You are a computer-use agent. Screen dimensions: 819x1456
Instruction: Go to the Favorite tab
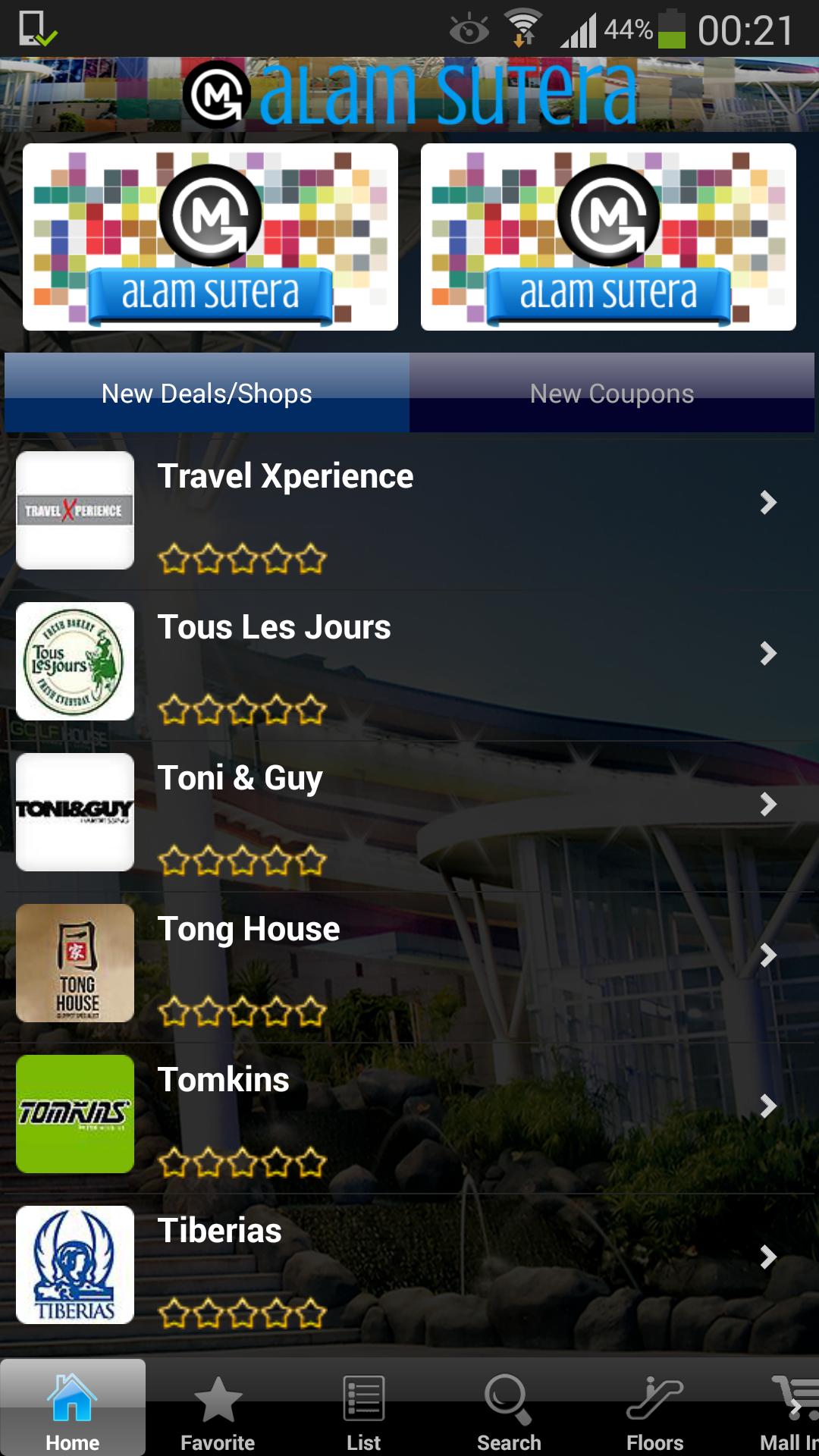(218, 1412)
